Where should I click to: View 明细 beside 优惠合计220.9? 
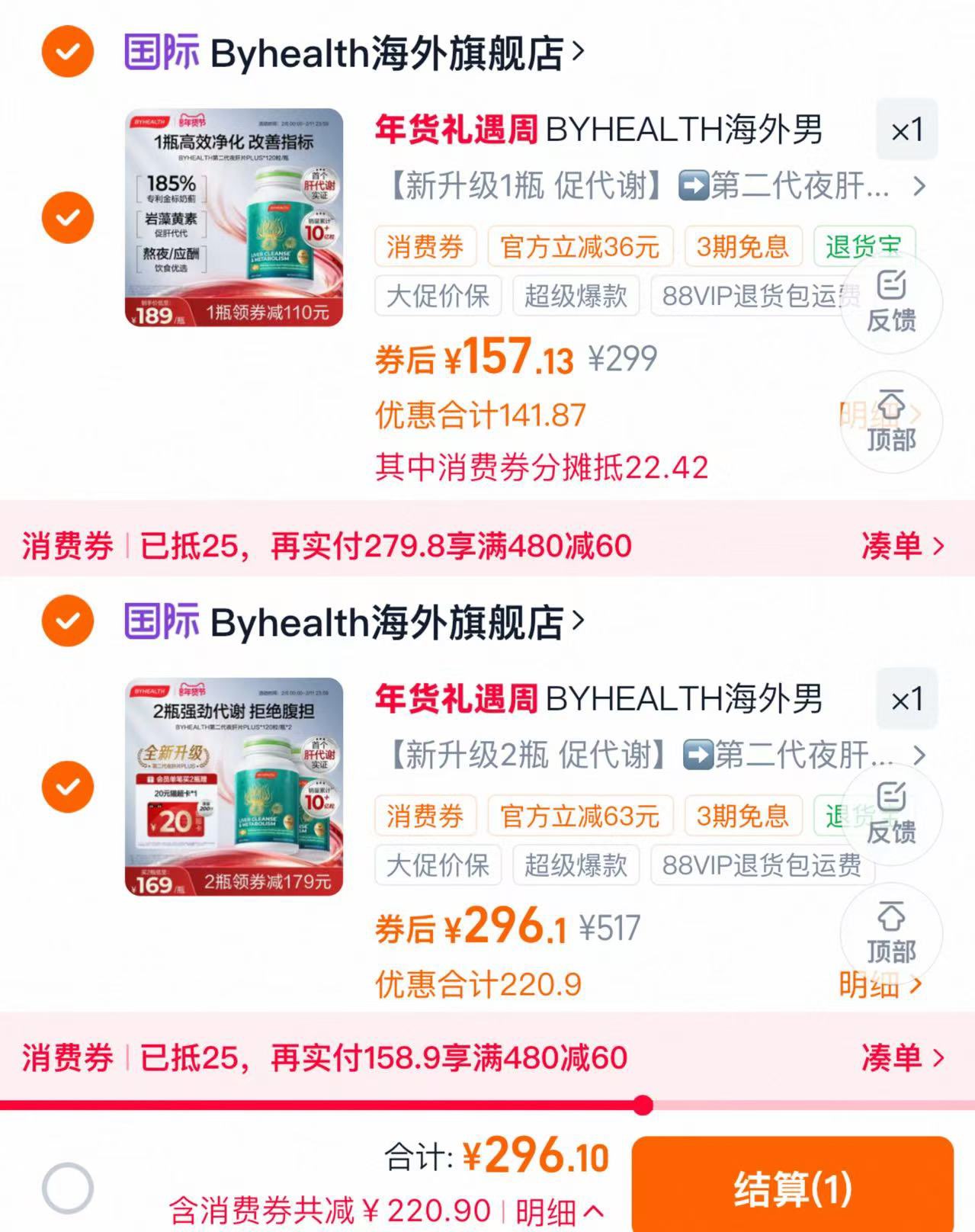pyautogui.click(x=880, y=985)
